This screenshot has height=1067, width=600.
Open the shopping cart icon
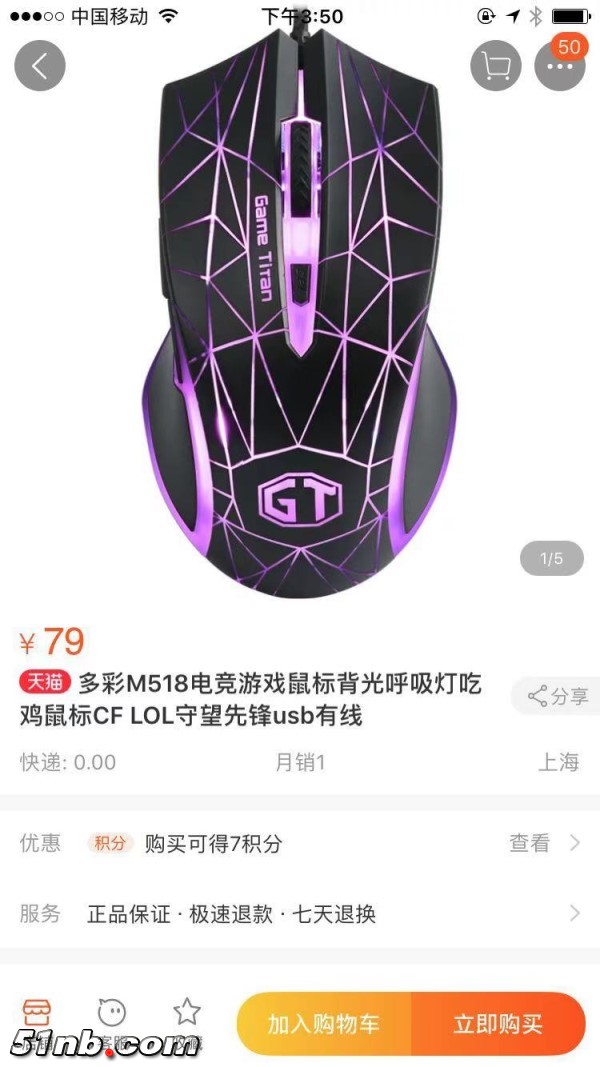[x=496, y=66]
